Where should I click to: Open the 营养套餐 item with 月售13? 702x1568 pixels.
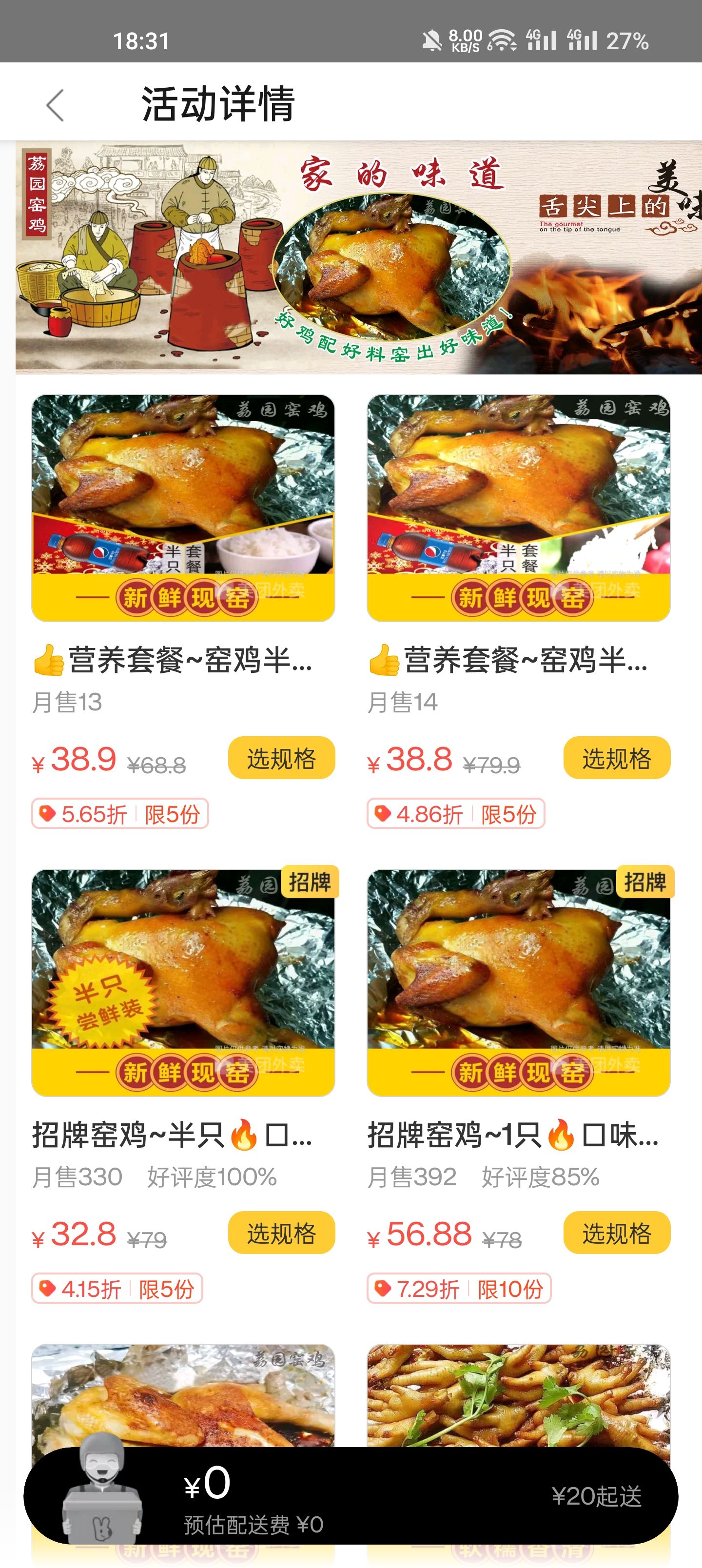tap(183, 660)
